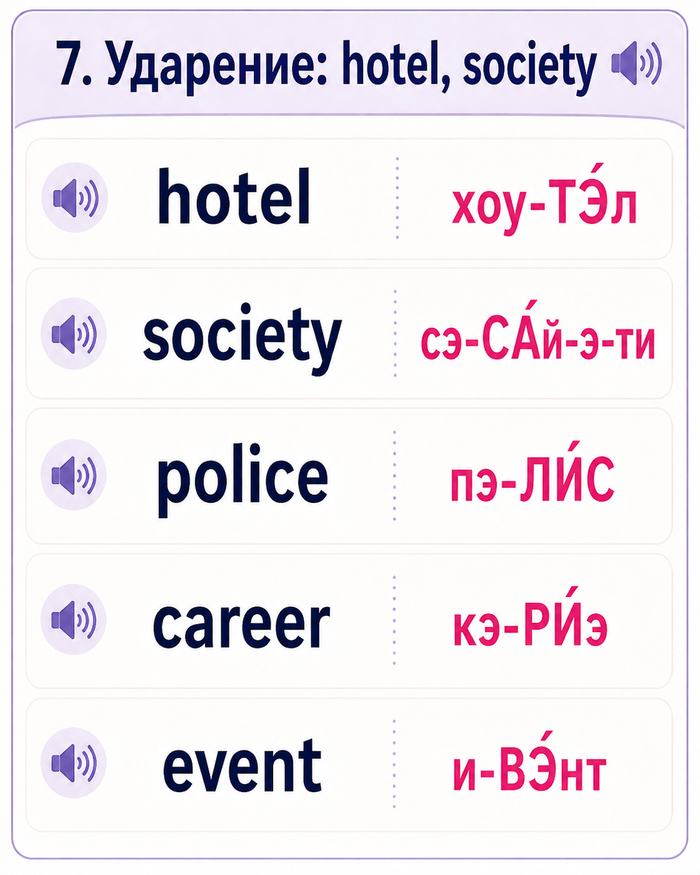
Task: Play the audio for police
Action: coord(74,475)
